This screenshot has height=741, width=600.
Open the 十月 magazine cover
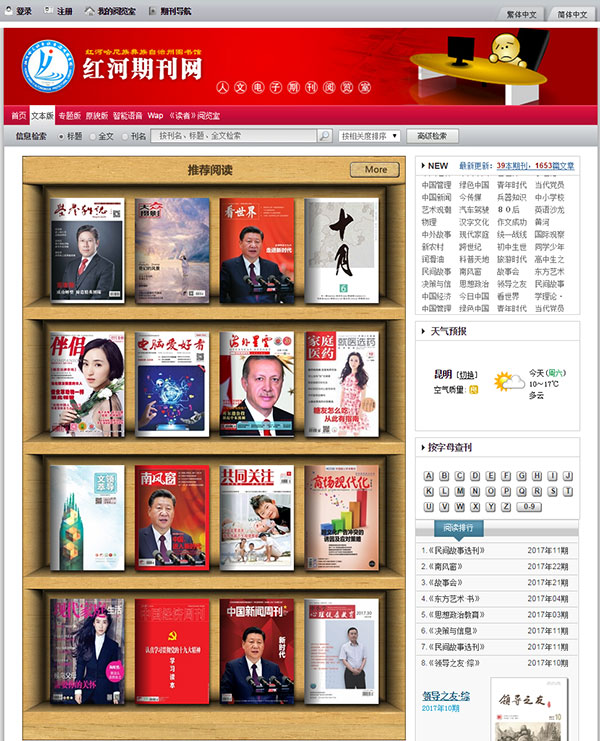342,249
